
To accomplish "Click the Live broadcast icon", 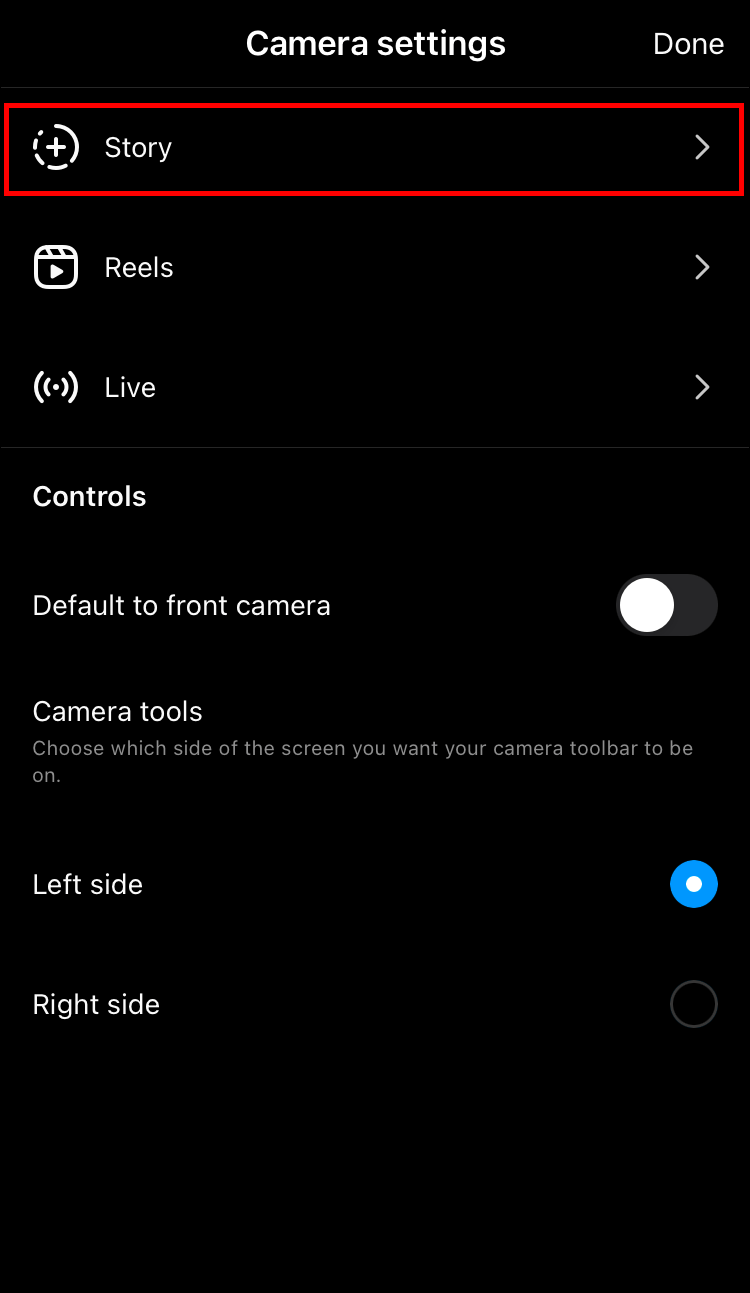I will (x=55, y=387).
